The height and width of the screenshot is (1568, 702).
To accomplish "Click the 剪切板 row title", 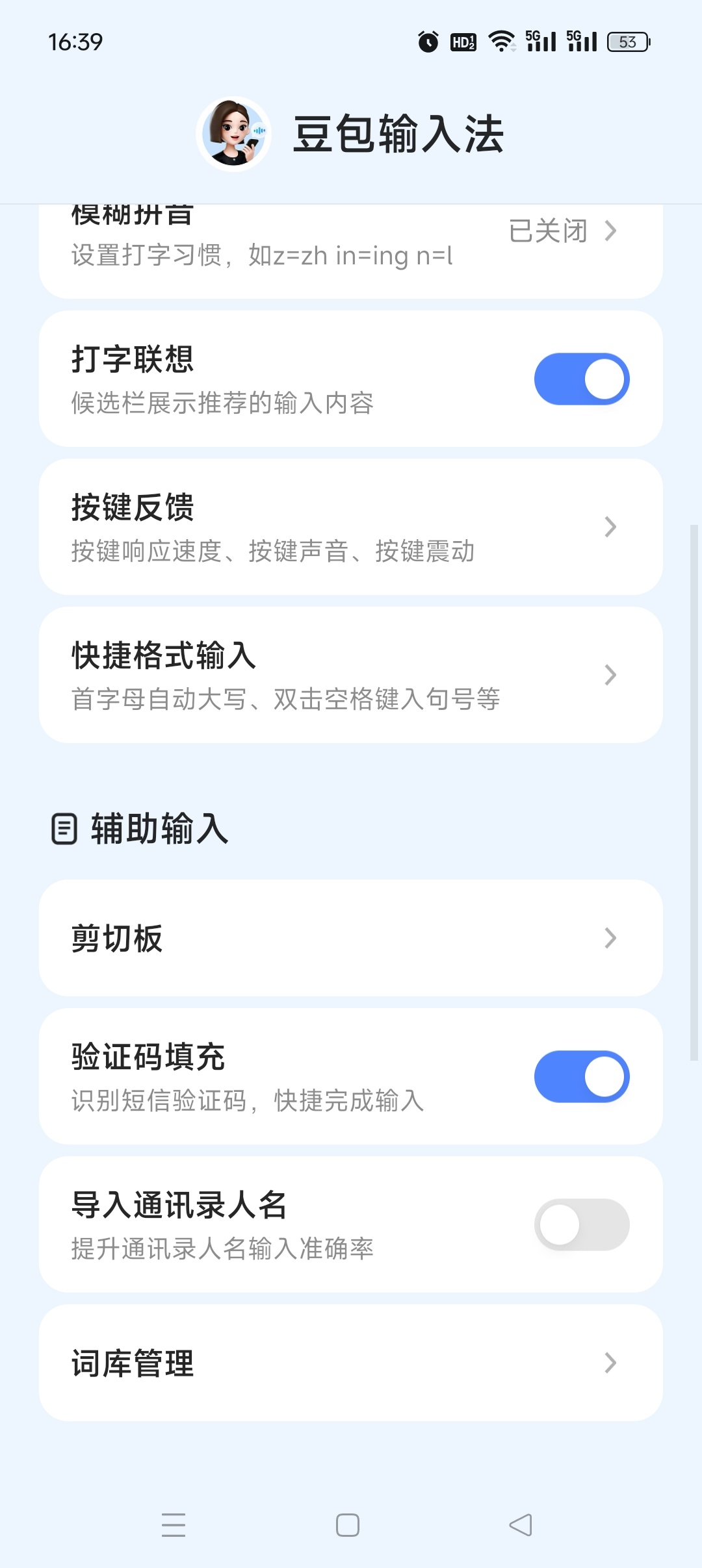I will (117, 937).
